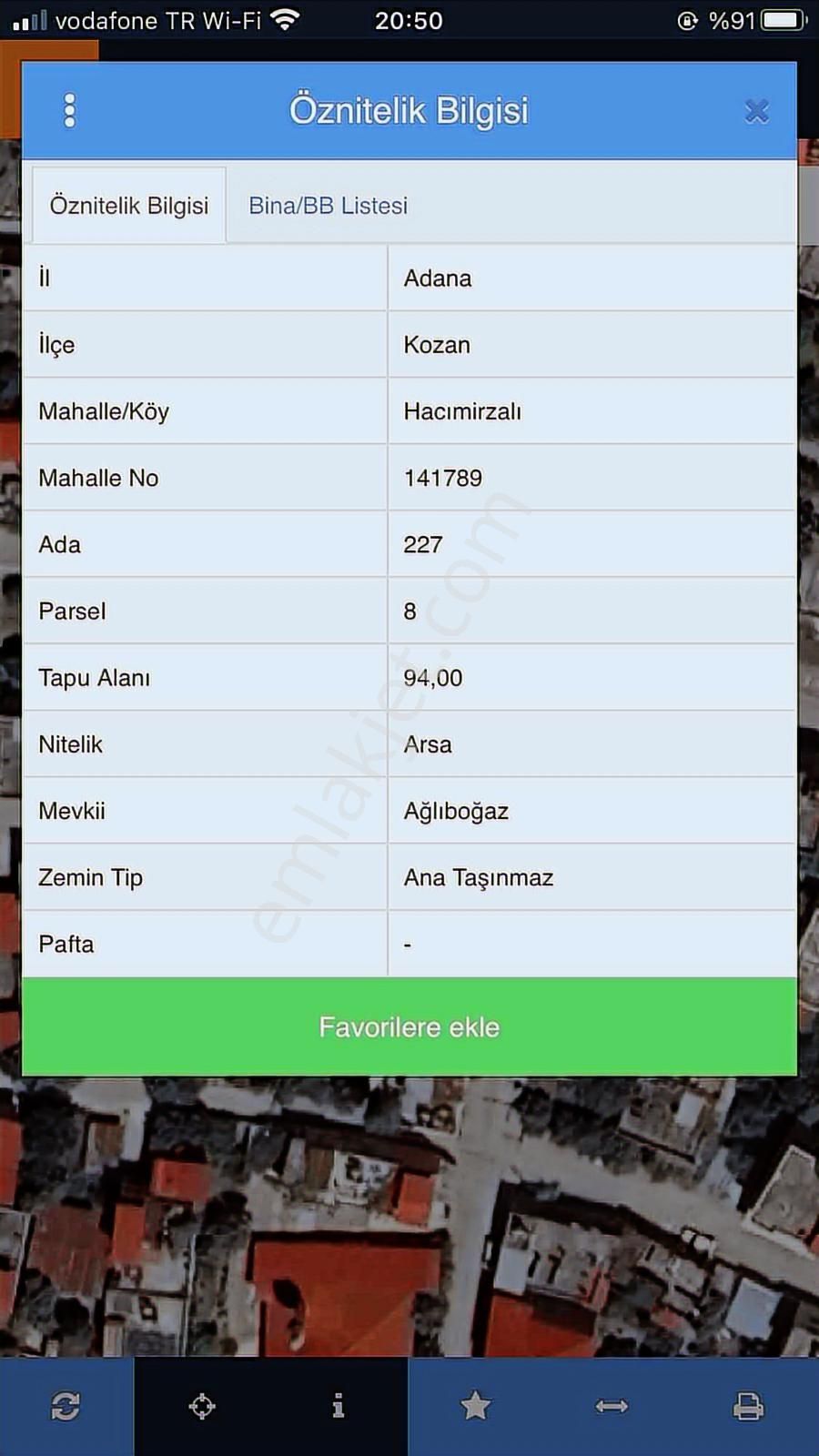Print the map with printer icon

coord(748,1406)
